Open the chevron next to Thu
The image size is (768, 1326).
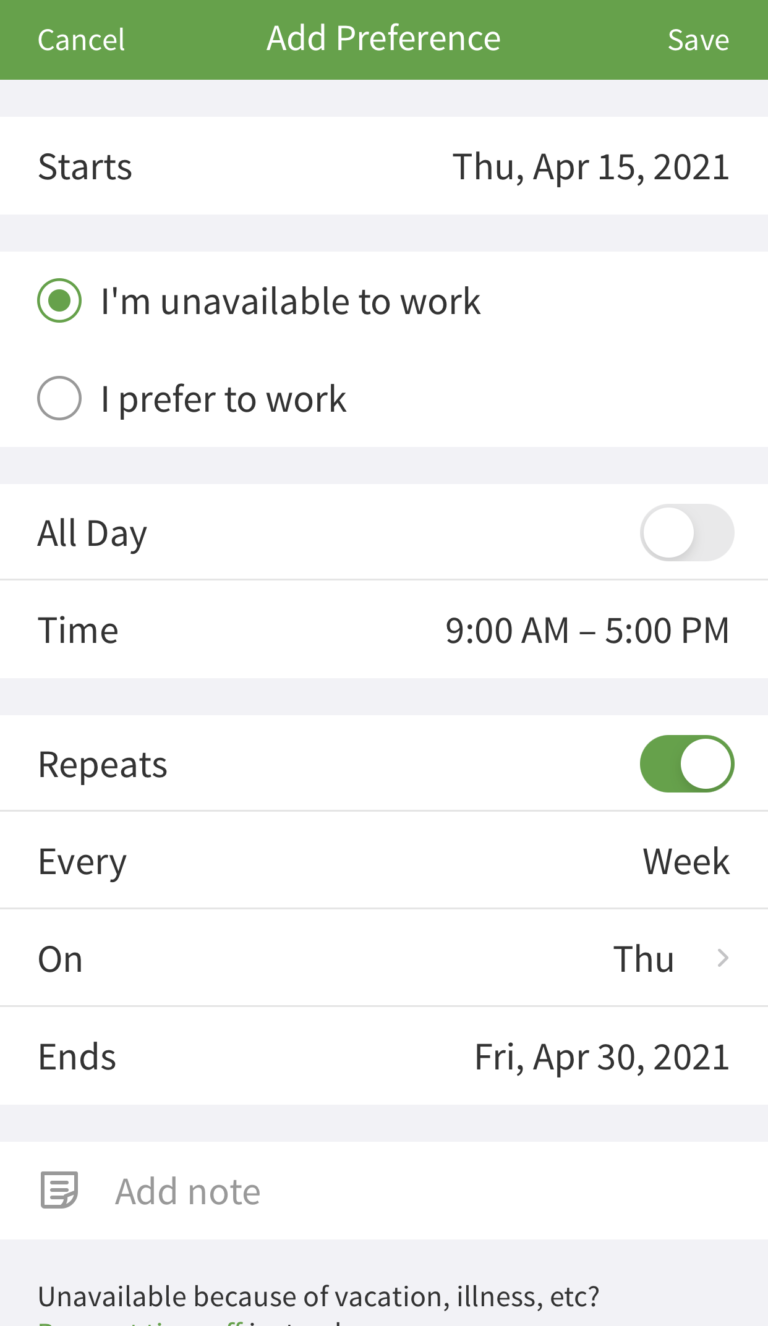point(722,957)
